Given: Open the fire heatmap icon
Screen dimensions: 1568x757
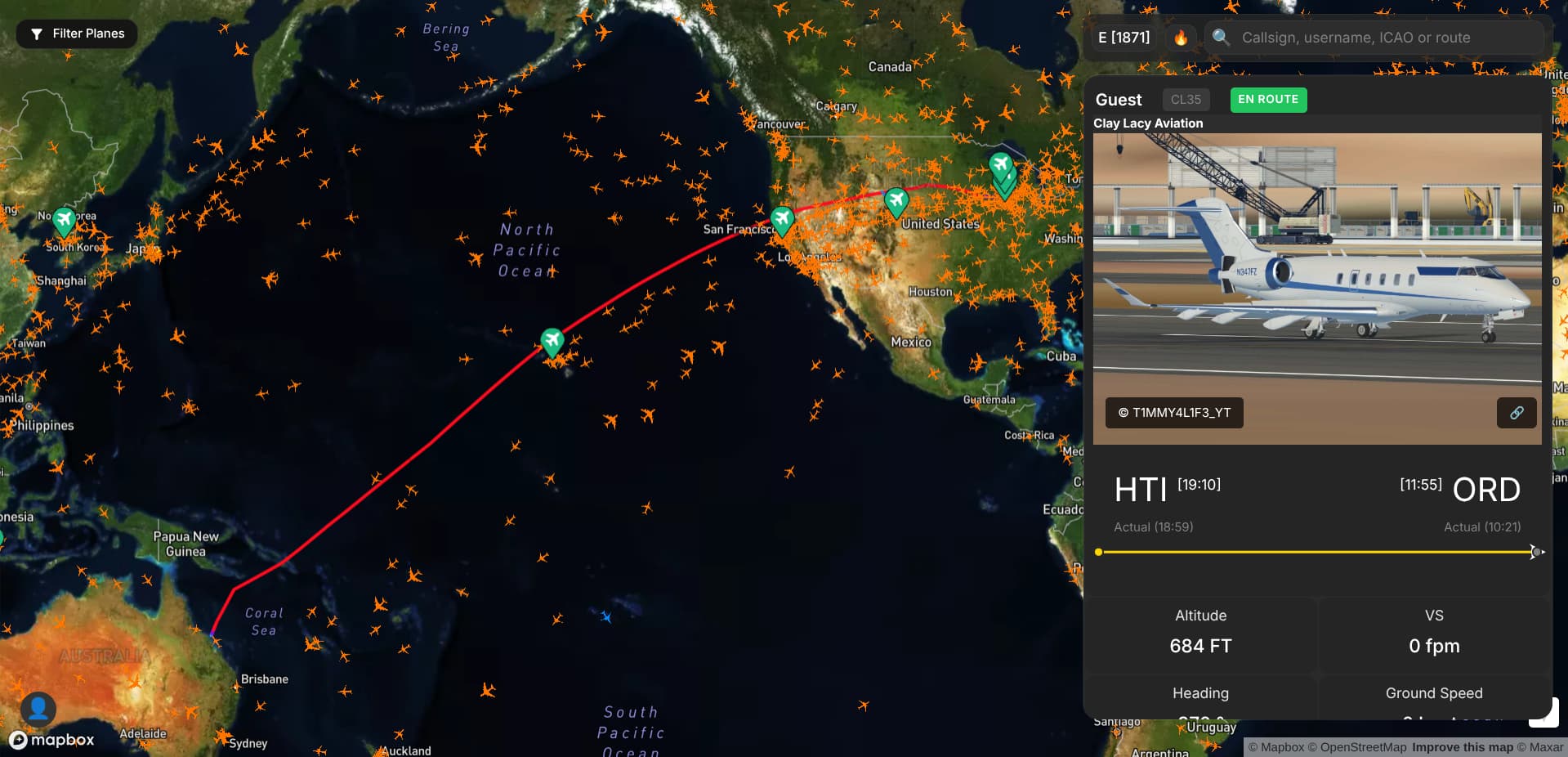Looking at the screenshot, I should [1180, 38].
